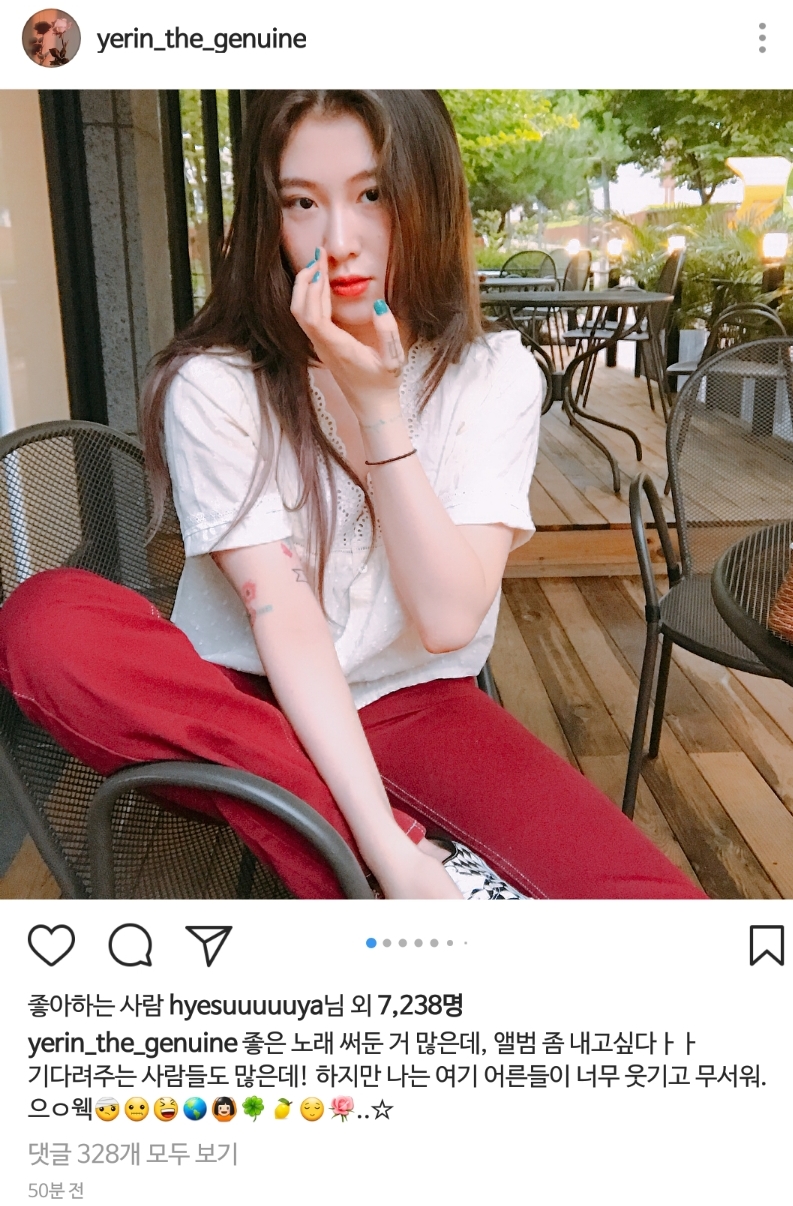Tap the post photo

click(x=396, y=494)
